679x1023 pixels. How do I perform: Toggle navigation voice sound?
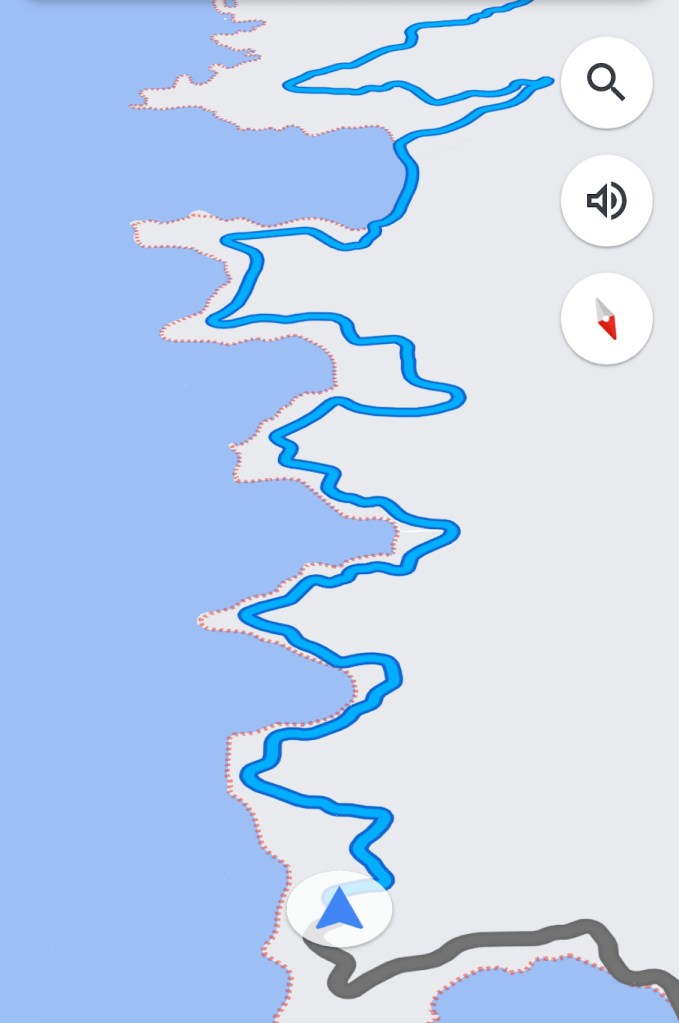point(606,201)
